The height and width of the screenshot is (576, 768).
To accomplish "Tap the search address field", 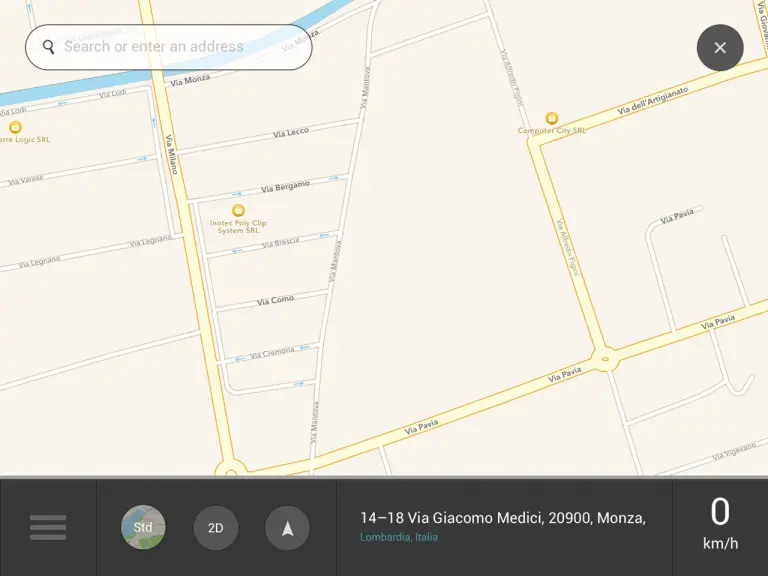I will pyautogui.click(x=170, y=47).
